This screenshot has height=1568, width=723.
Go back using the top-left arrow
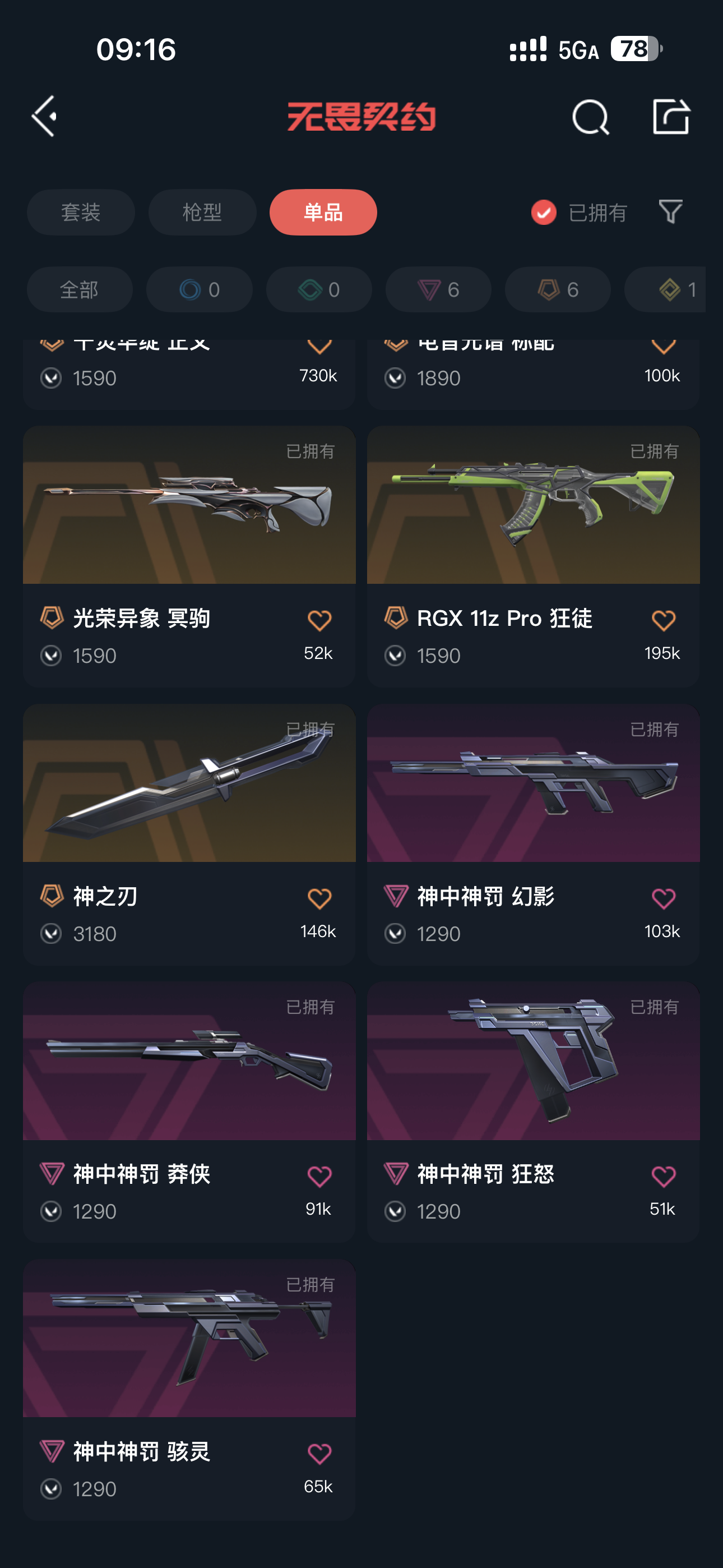coord(44,116)
